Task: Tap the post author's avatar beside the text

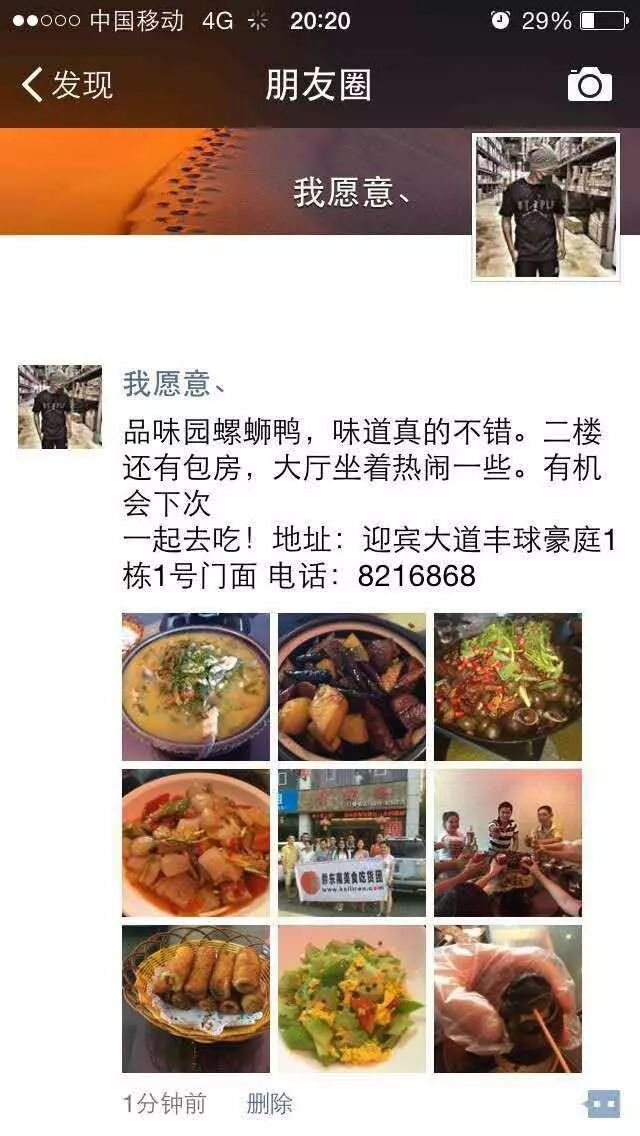Action: tap(60, 407)
